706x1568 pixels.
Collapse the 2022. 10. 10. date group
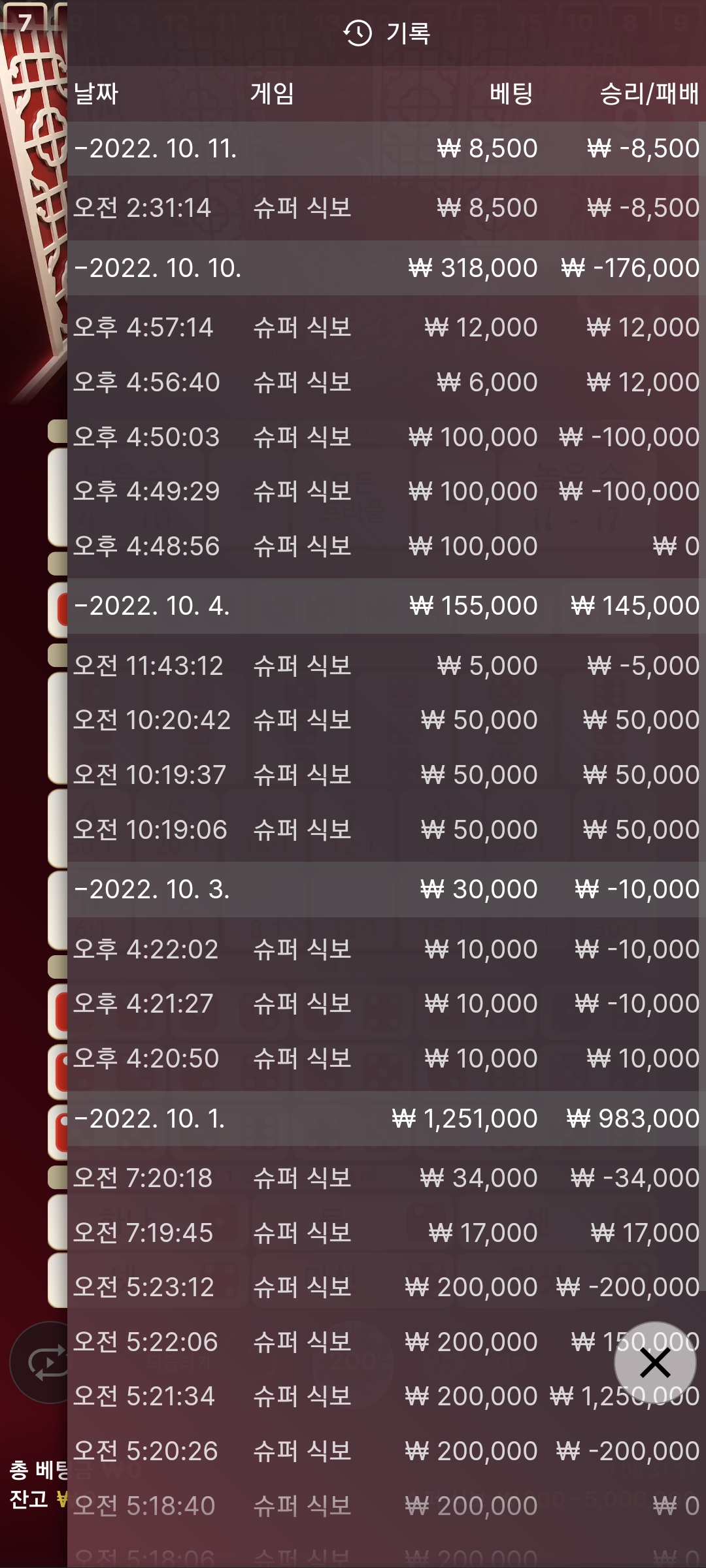point(158,268)
